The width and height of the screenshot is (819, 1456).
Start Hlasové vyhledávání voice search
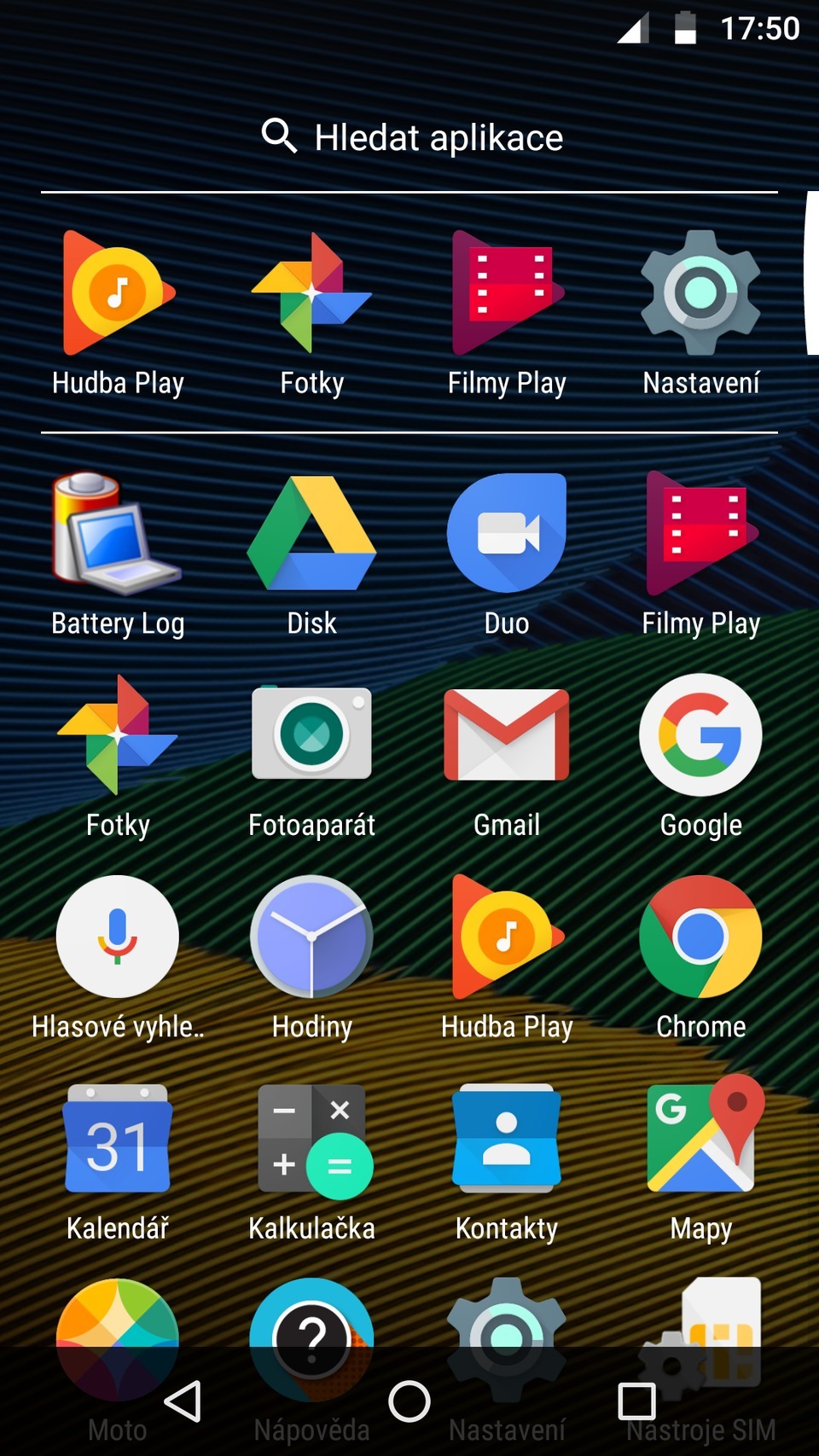click(117, 937)
